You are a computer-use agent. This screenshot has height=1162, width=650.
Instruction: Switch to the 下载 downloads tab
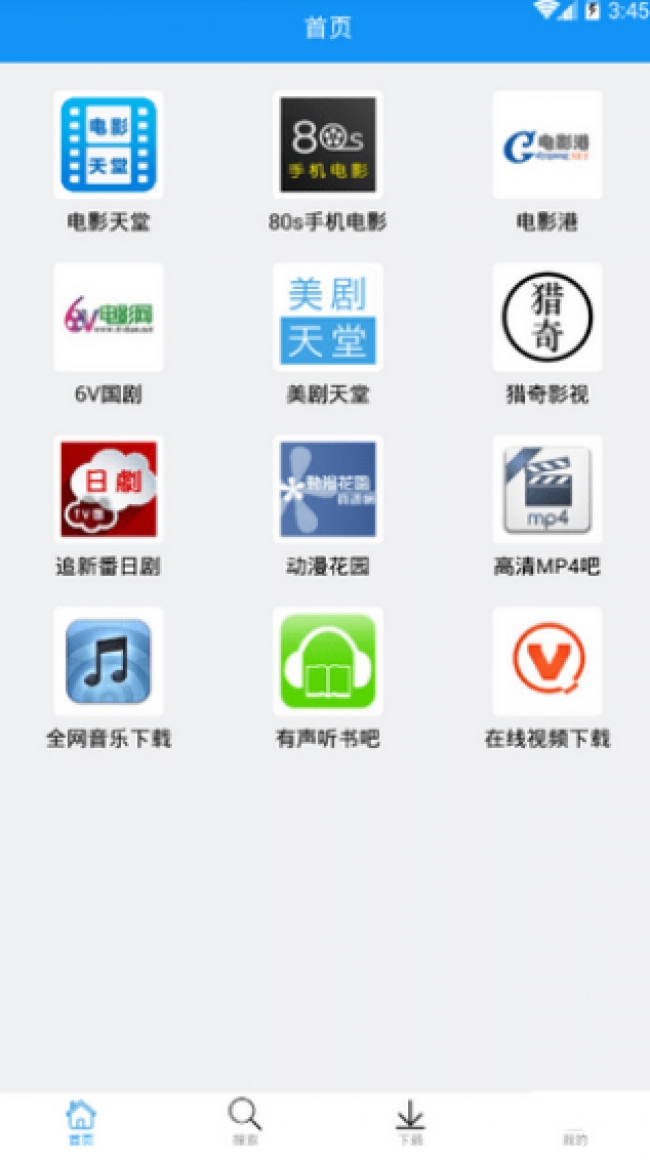point(410,1123)
